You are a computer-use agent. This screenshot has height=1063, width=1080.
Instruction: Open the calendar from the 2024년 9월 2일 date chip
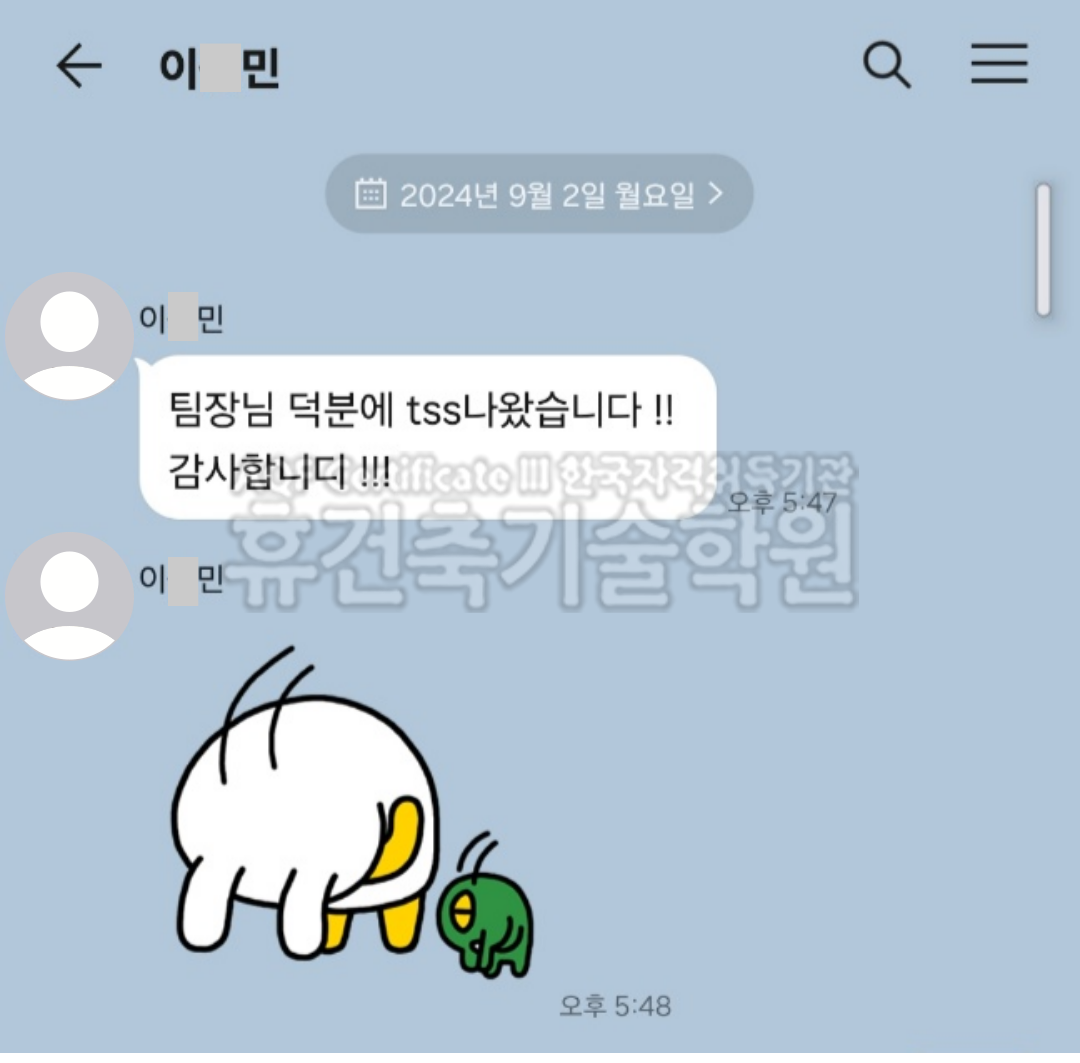click(x=539, y=194)
